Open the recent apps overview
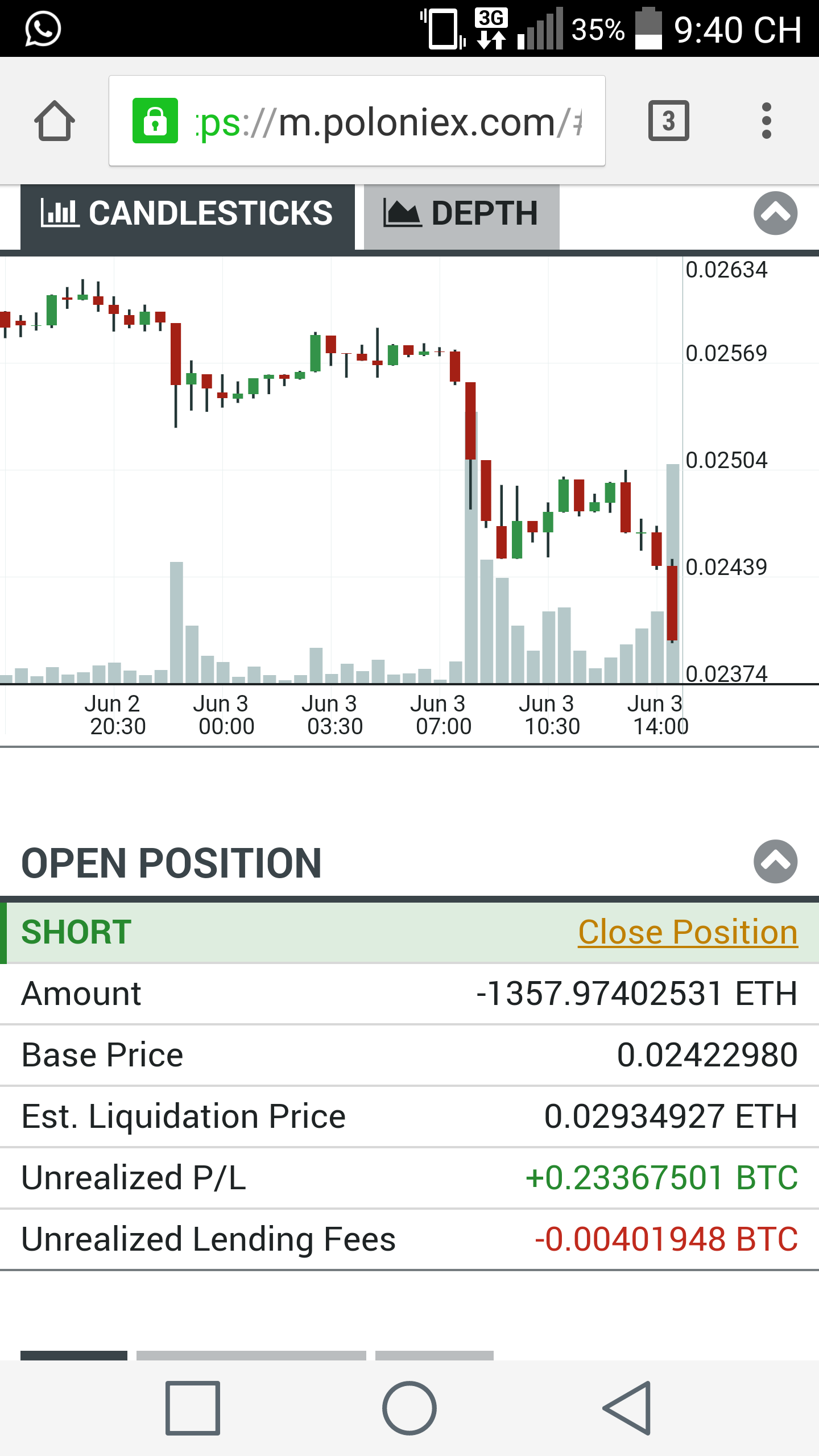The width and height of the screenshot is (819, 1456). [193, 1408]
